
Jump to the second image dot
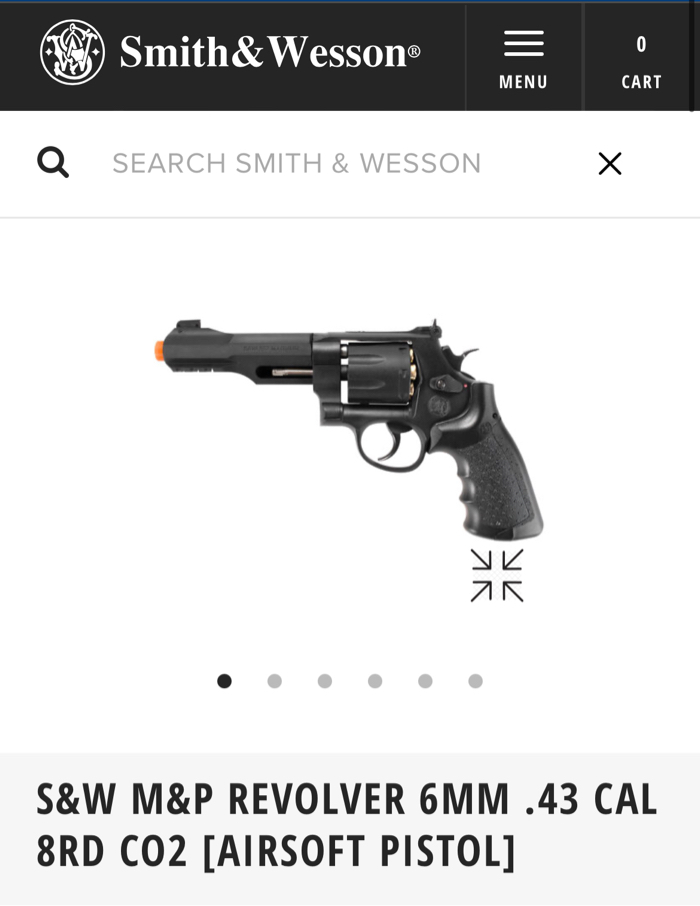tap(274, 681)
